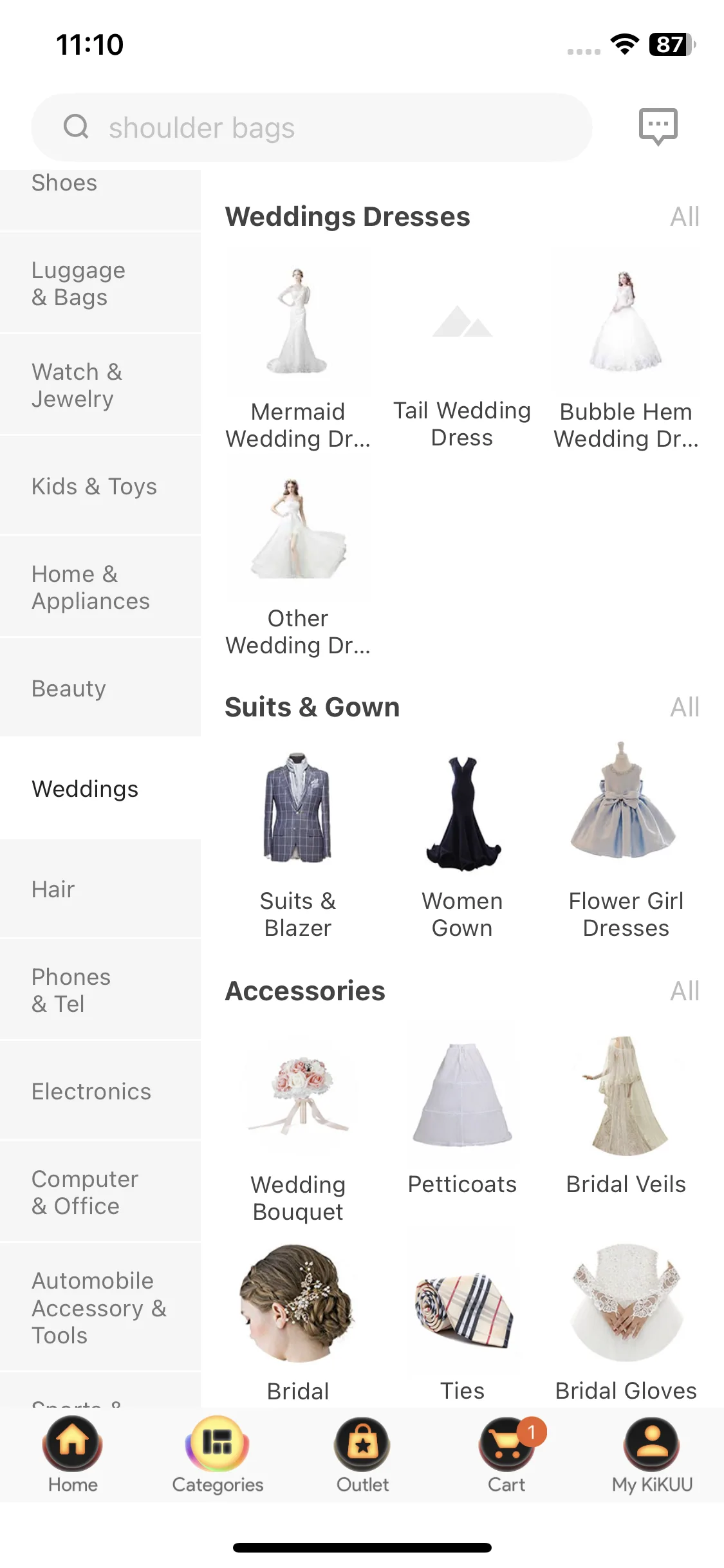The height and width of the screenshot is (1568, 724).
Task: View all Suits & Gown items
Action: pos(684,707)
